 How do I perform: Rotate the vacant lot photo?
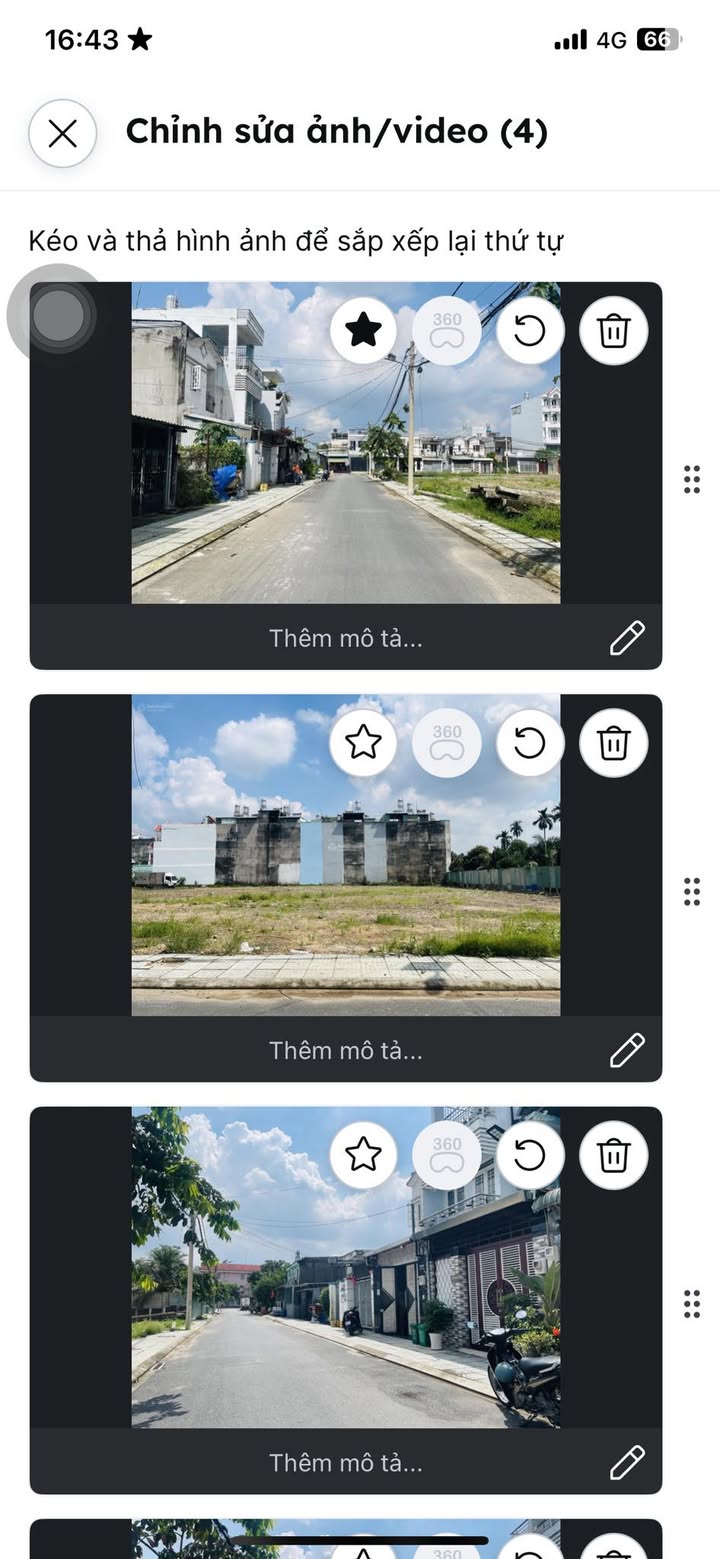click(530, 742)
